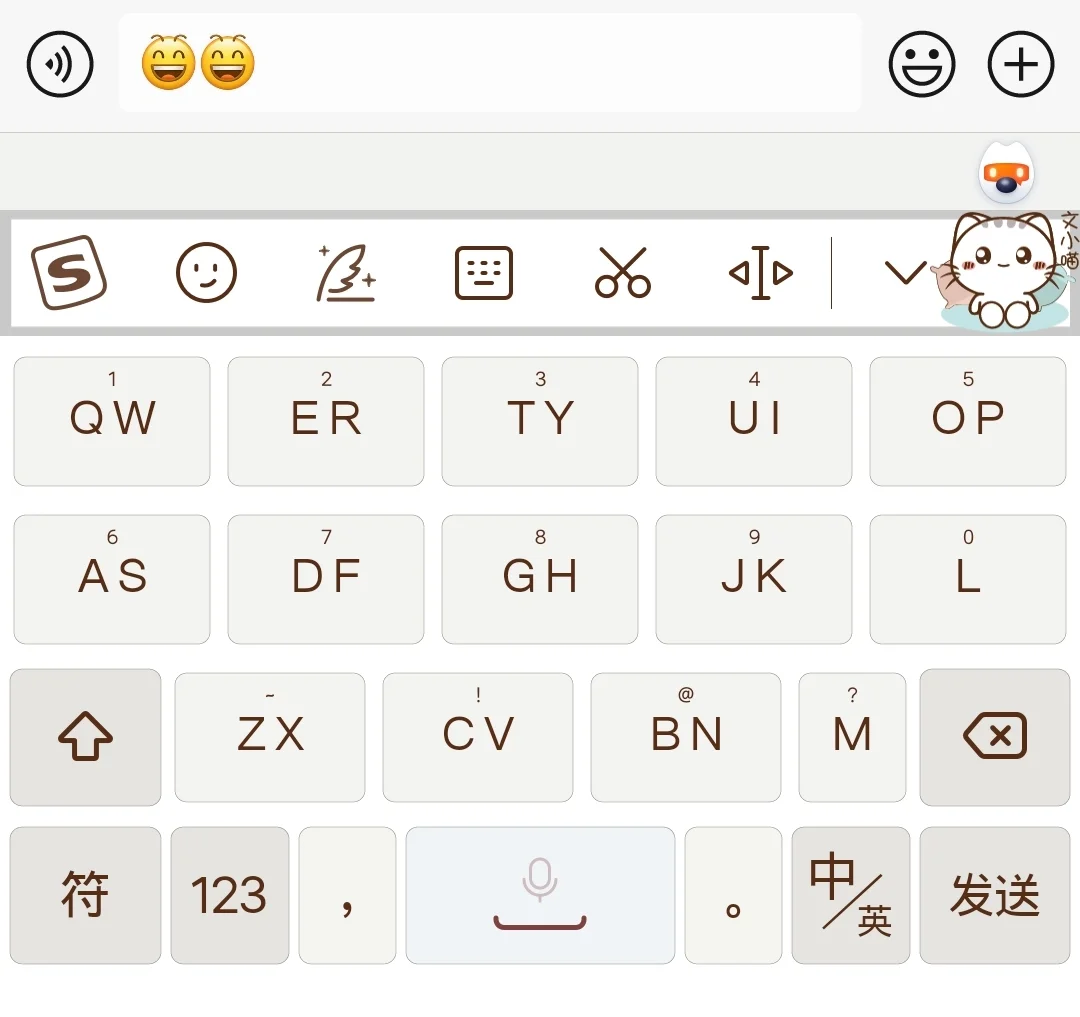Switch keyboard layout via keyboard icon
The height and width of the screenshot is (1017, 1080).
(484, 272)
